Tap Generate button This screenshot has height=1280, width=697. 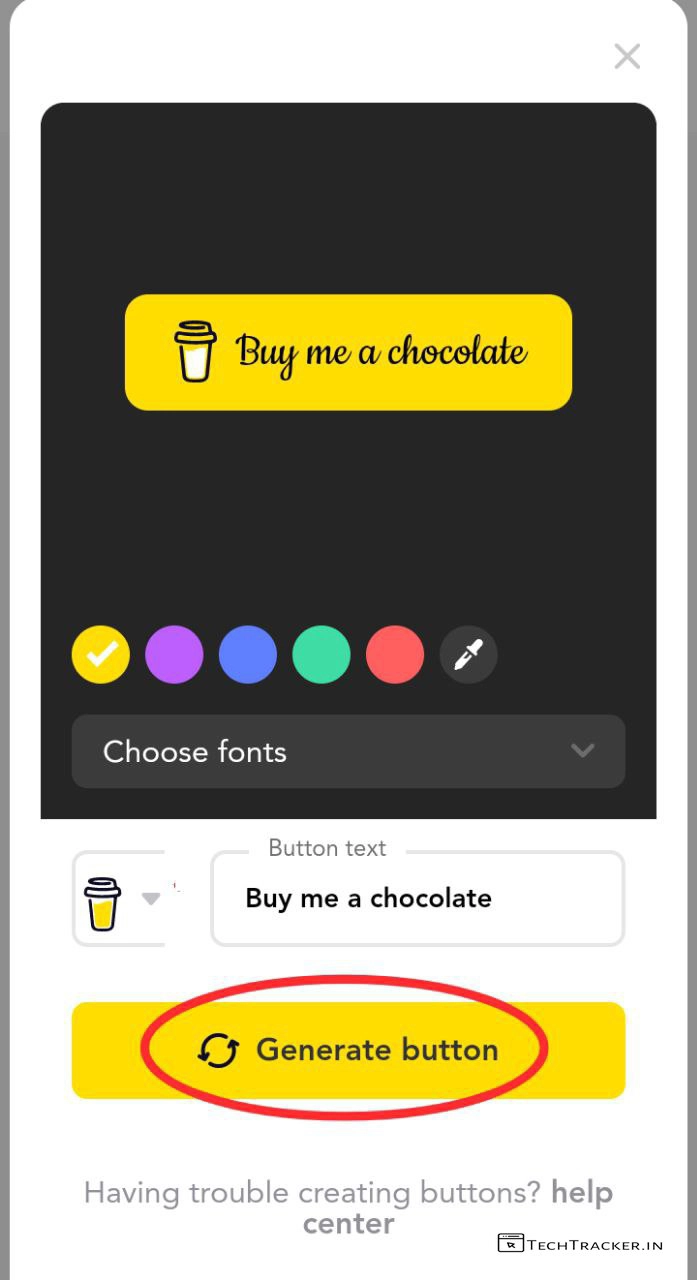[x=348, y=1050]
